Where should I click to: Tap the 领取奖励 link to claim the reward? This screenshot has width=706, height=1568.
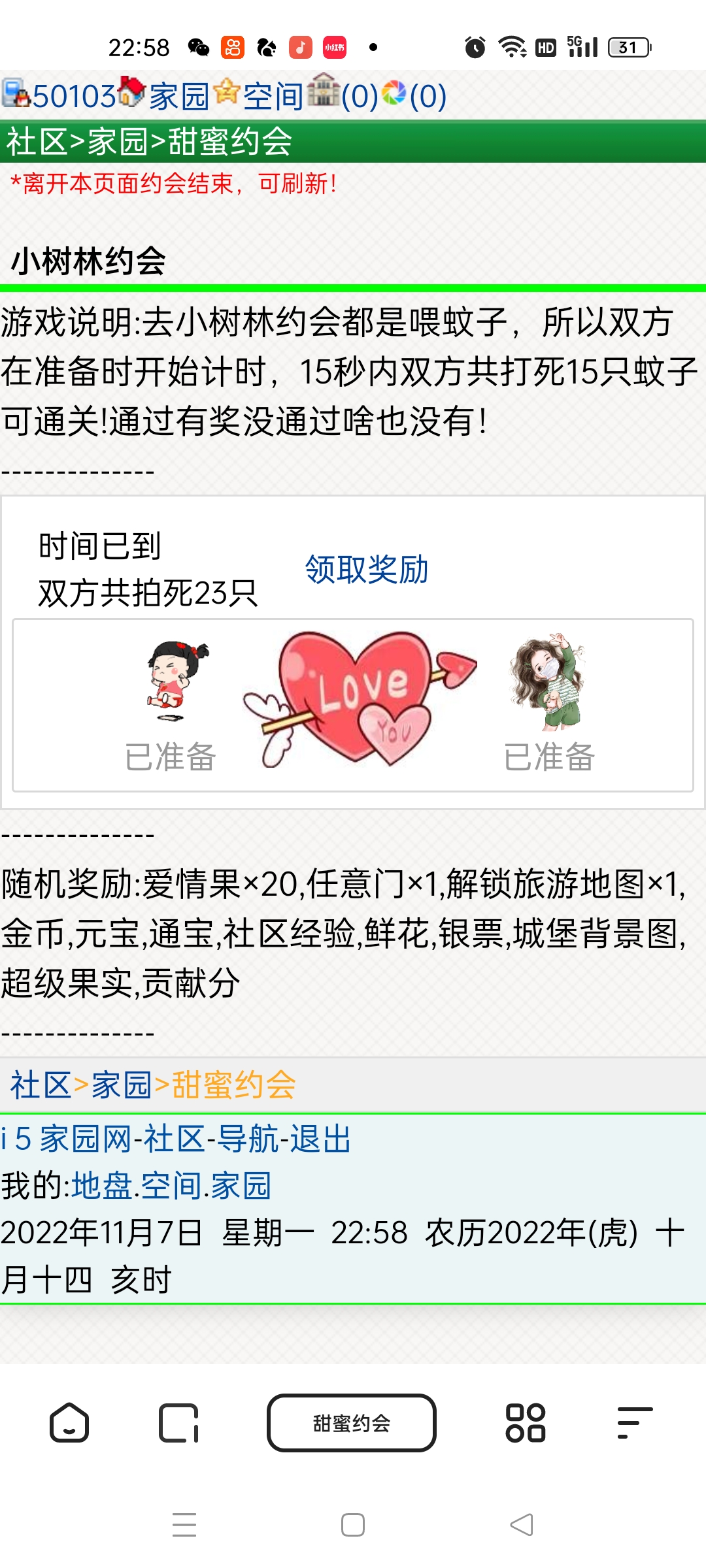[366, 569]
